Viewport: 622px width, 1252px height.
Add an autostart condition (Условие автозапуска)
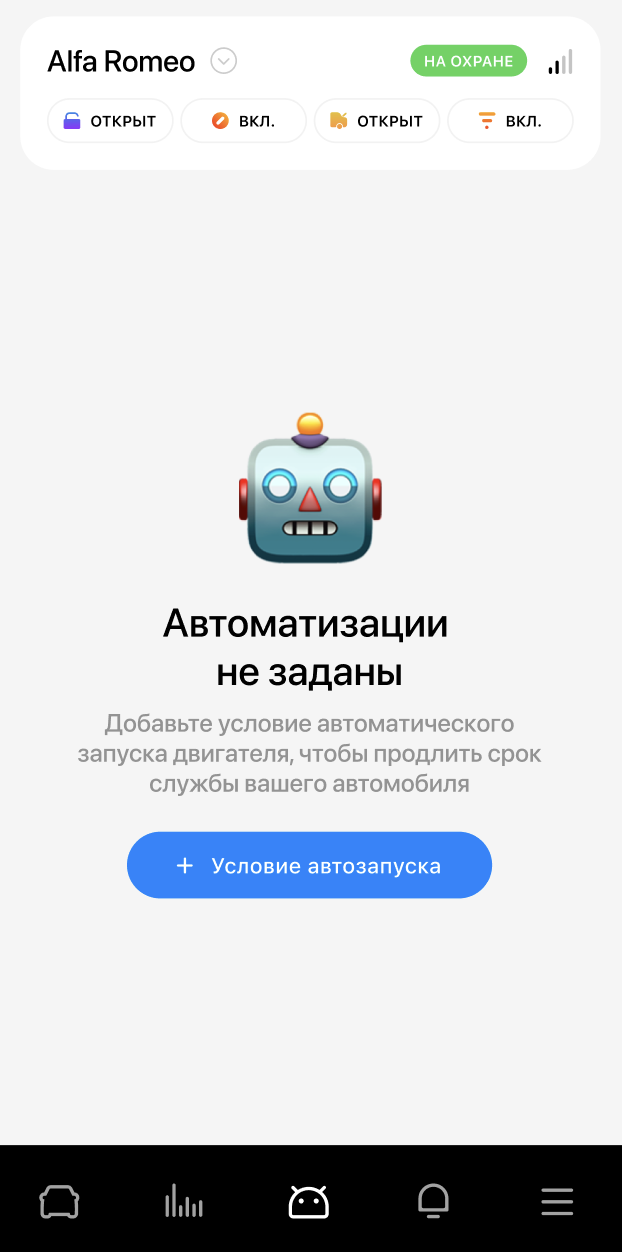[x=309, y=865]
